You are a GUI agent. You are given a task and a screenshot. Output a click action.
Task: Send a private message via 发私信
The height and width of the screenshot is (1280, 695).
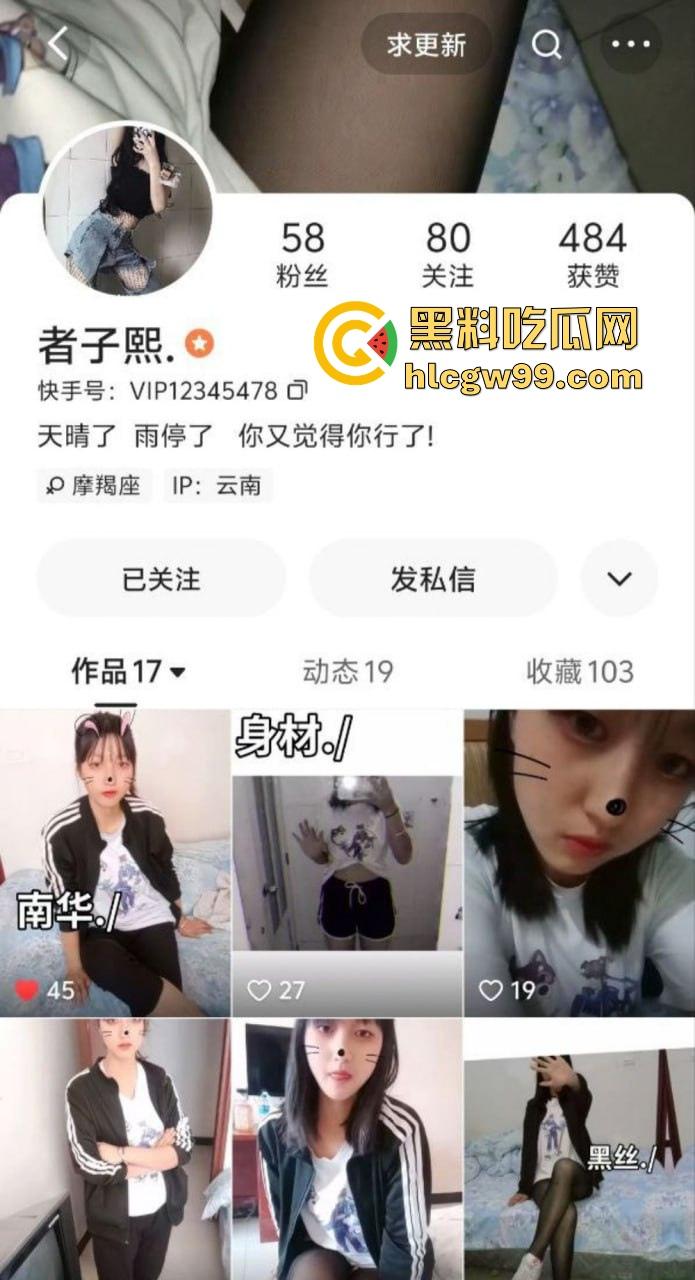coord(432,579)
